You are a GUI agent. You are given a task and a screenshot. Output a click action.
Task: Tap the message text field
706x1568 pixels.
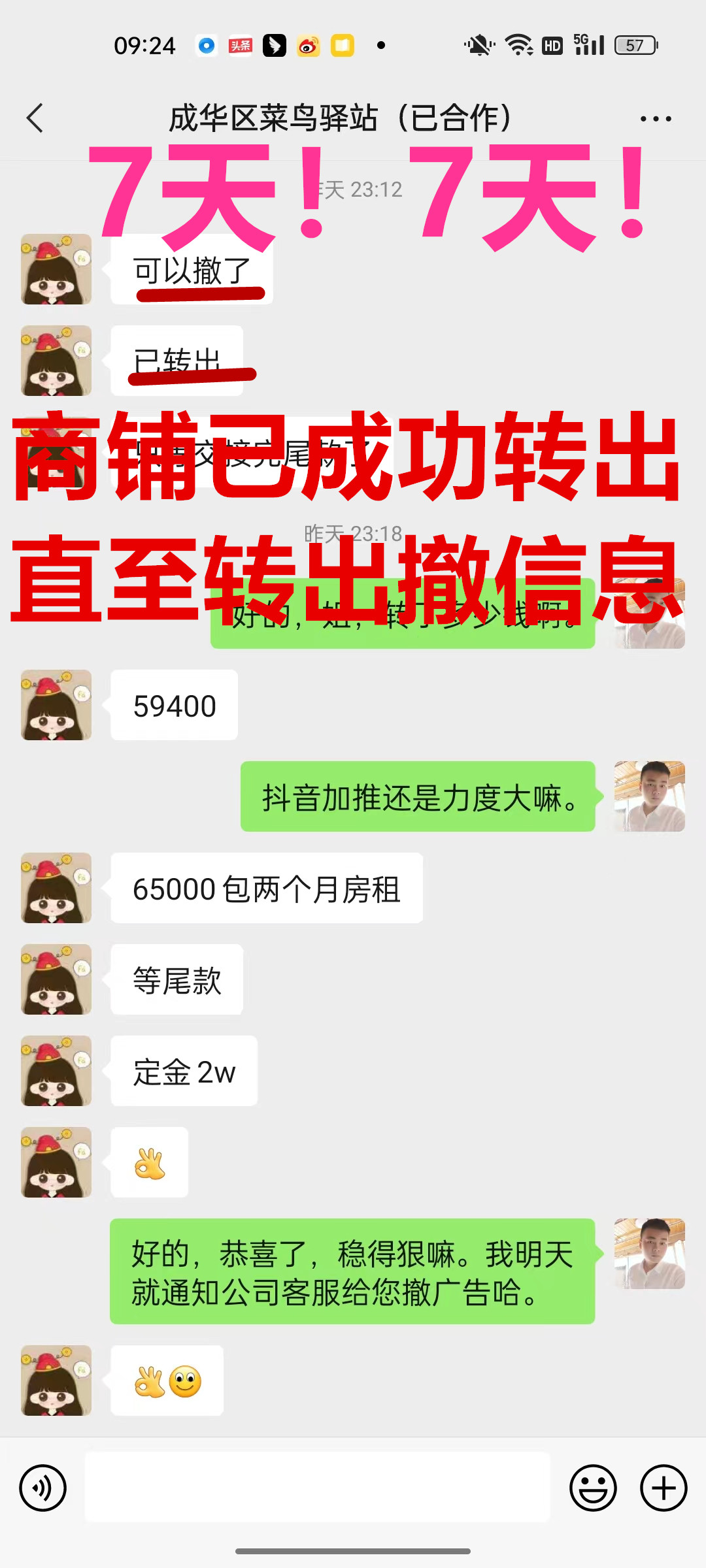(x=318, y=1487)
